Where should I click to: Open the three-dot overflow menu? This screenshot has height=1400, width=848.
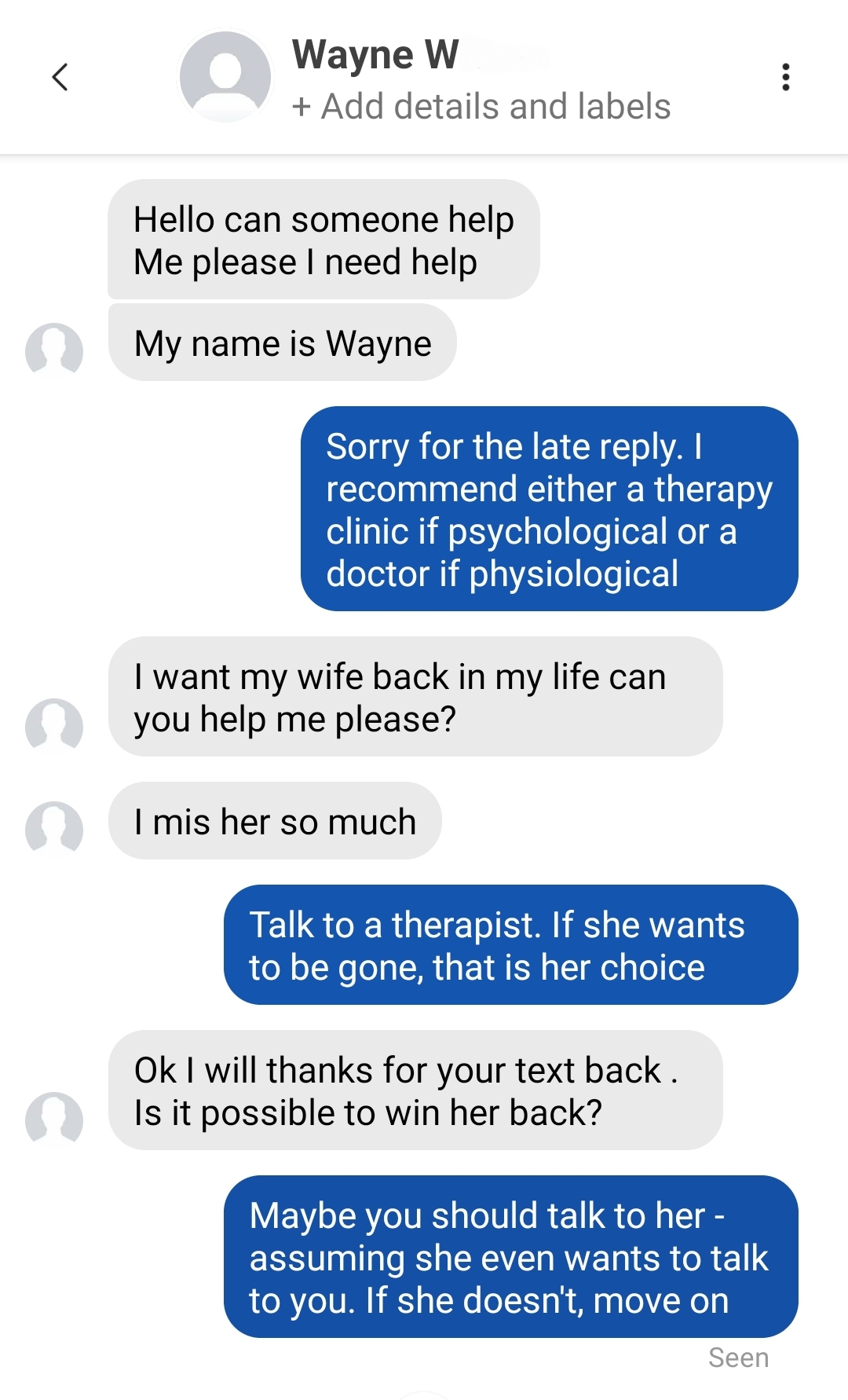click(785, 77)
